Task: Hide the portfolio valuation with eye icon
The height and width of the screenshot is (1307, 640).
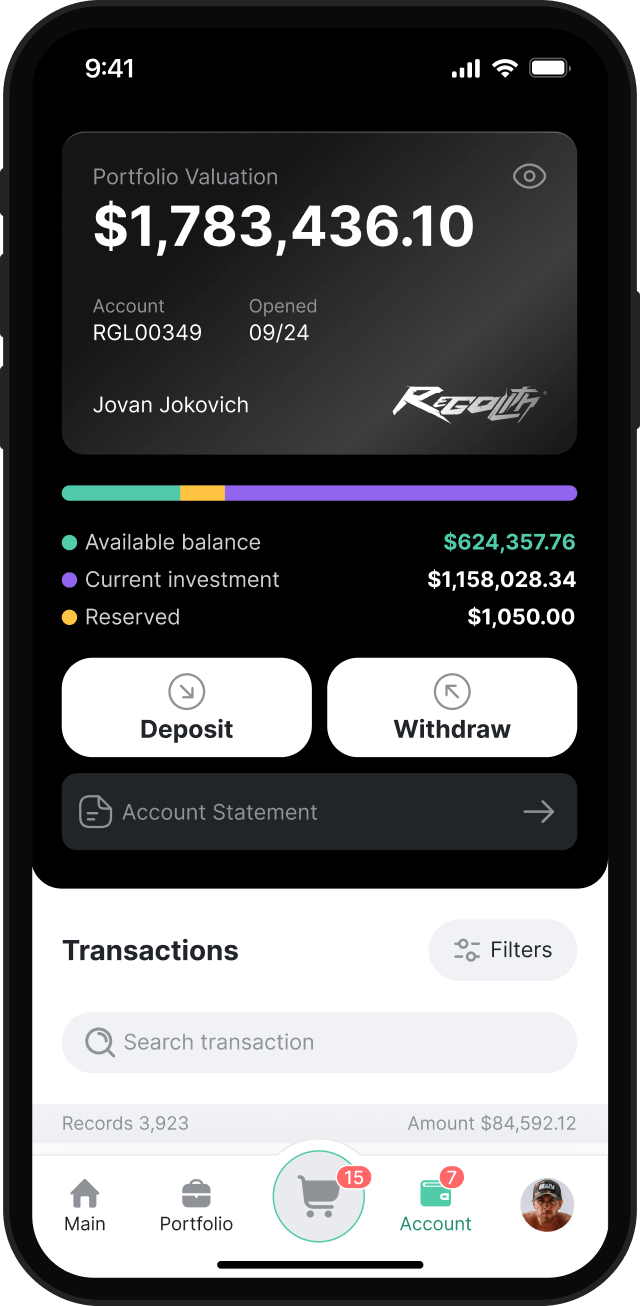Action: coord(529,177)
